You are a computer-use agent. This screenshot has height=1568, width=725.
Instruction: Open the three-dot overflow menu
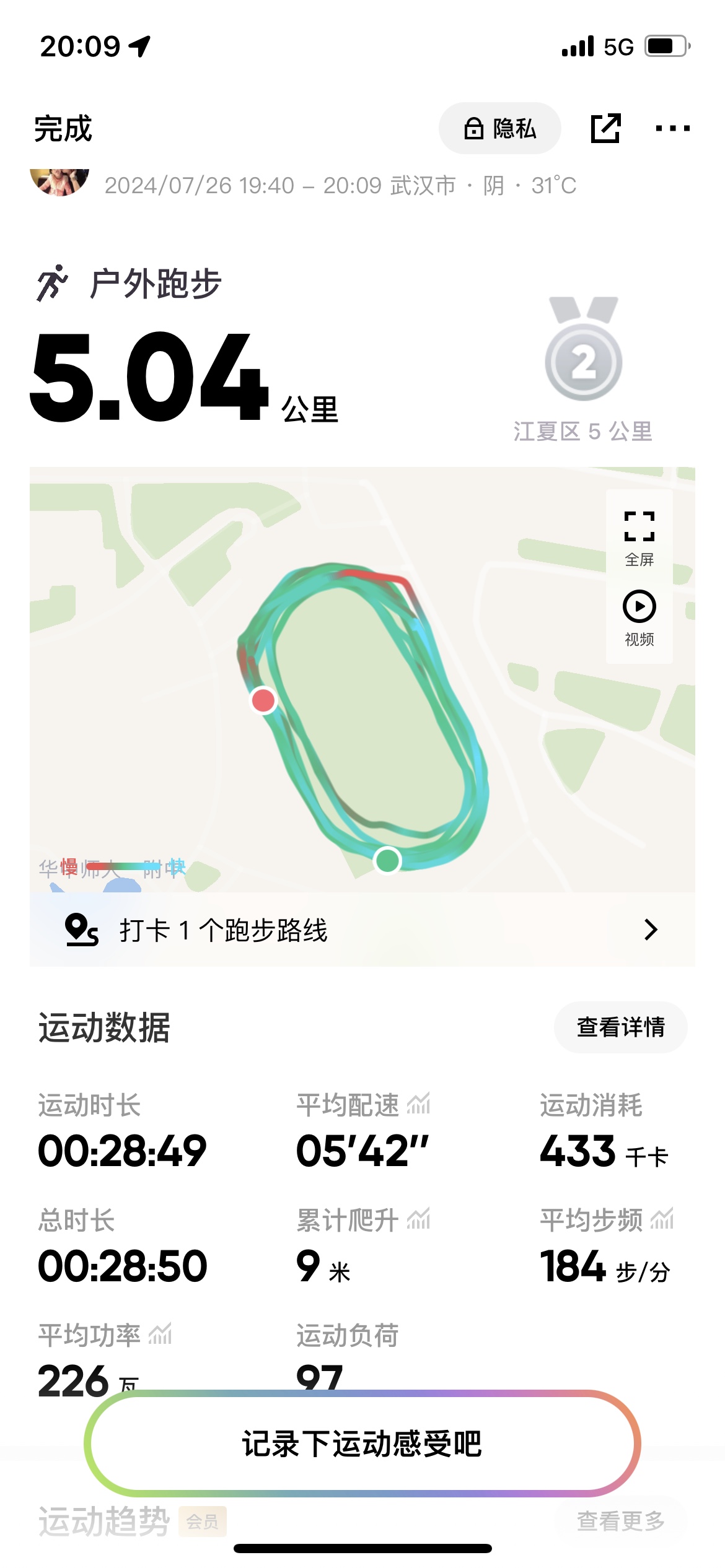672,128
